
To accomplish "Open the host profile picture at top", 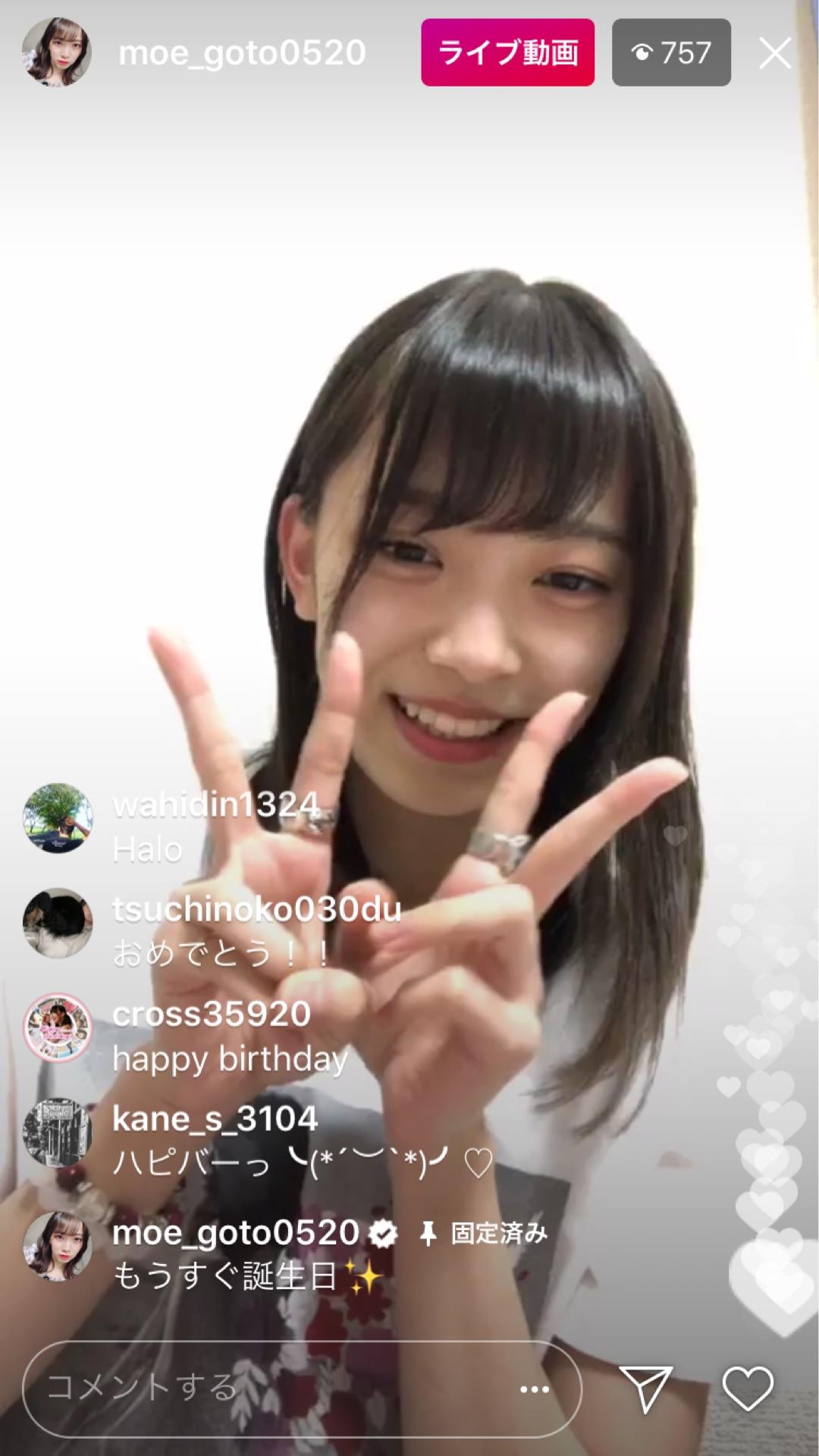I will click(57, 52).
